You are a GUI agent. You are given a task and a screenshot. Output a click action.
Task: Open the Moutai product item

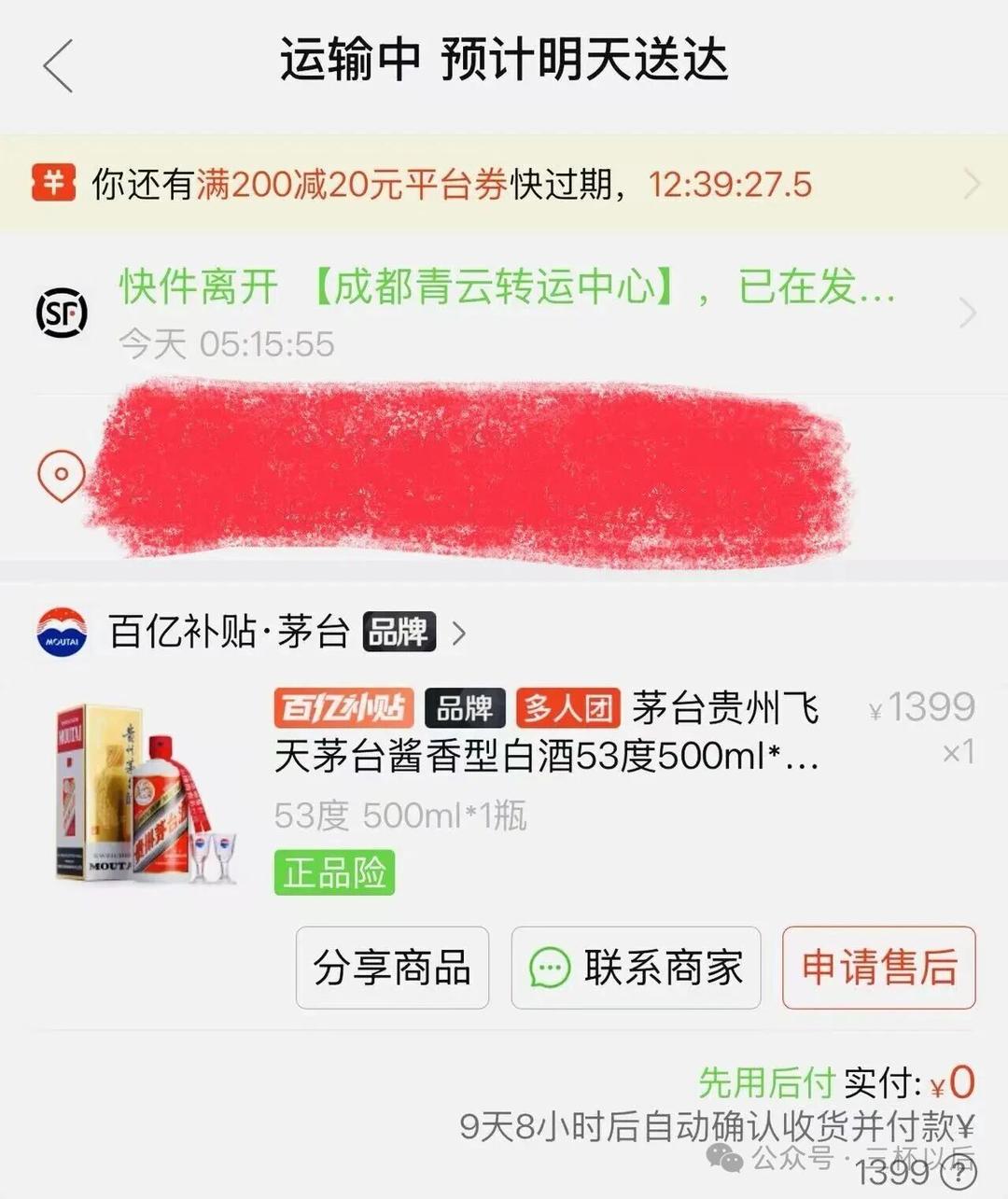click(x=547, y=756)
